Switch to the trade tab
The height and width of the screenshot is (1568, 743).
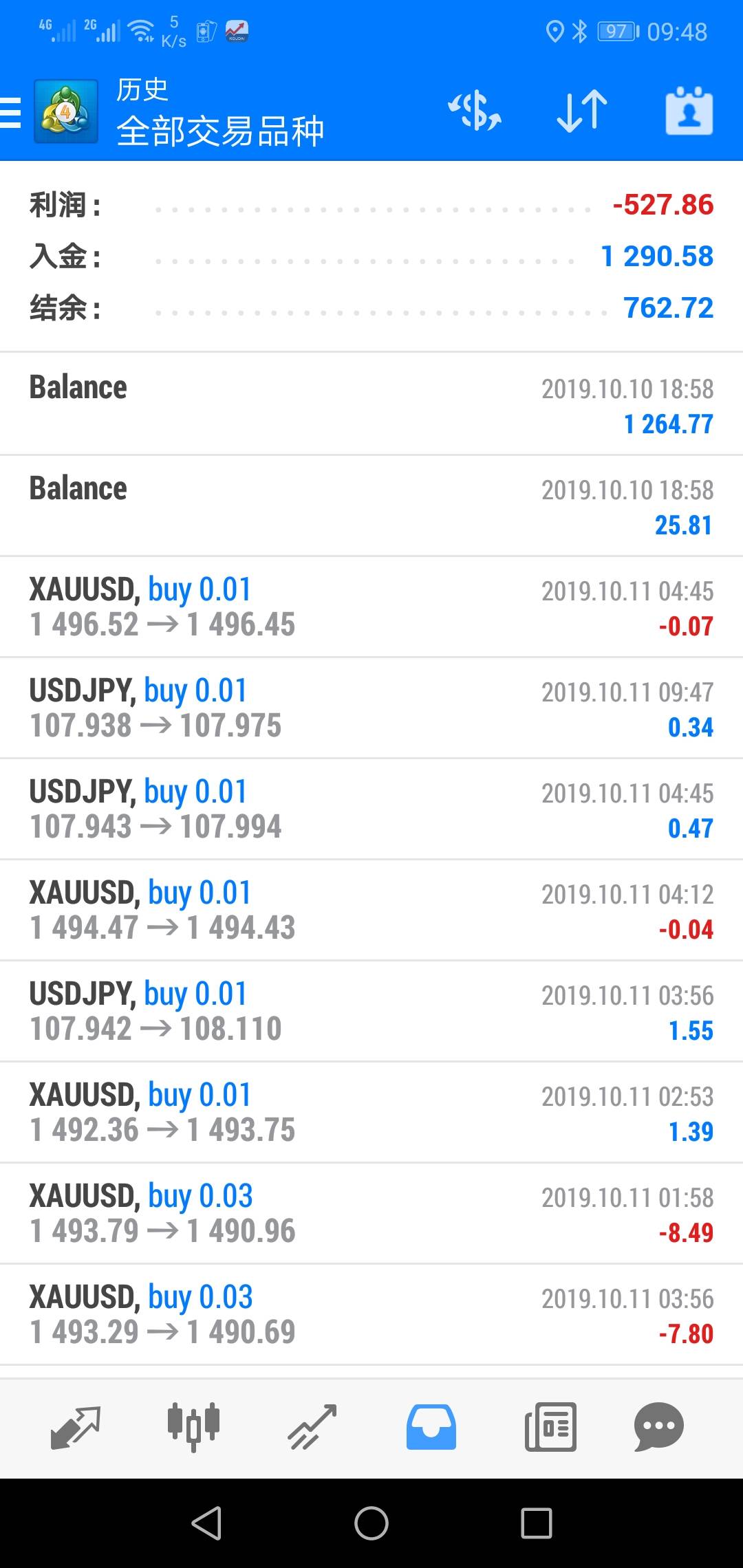pos(312,1428)
